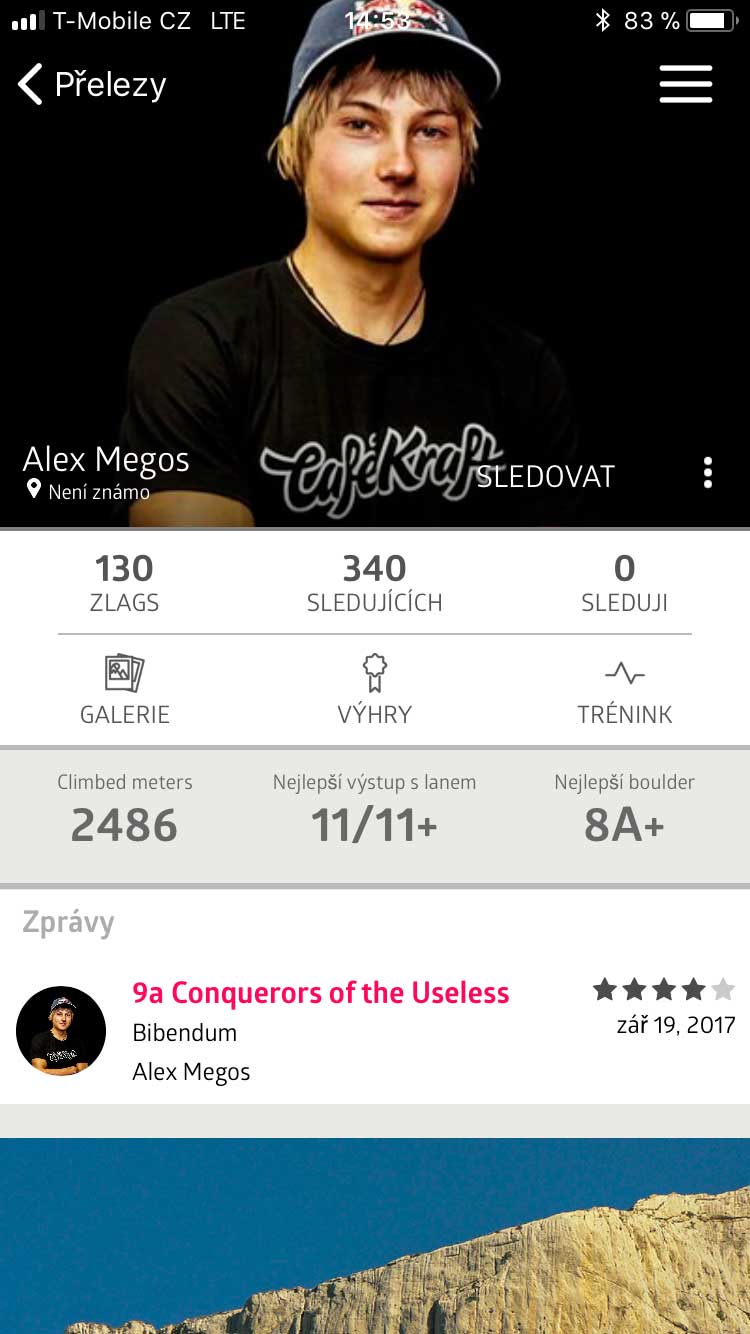
Task: Open the 9a Conquerors of the Useless post
Action: [x=375, y=1031]
